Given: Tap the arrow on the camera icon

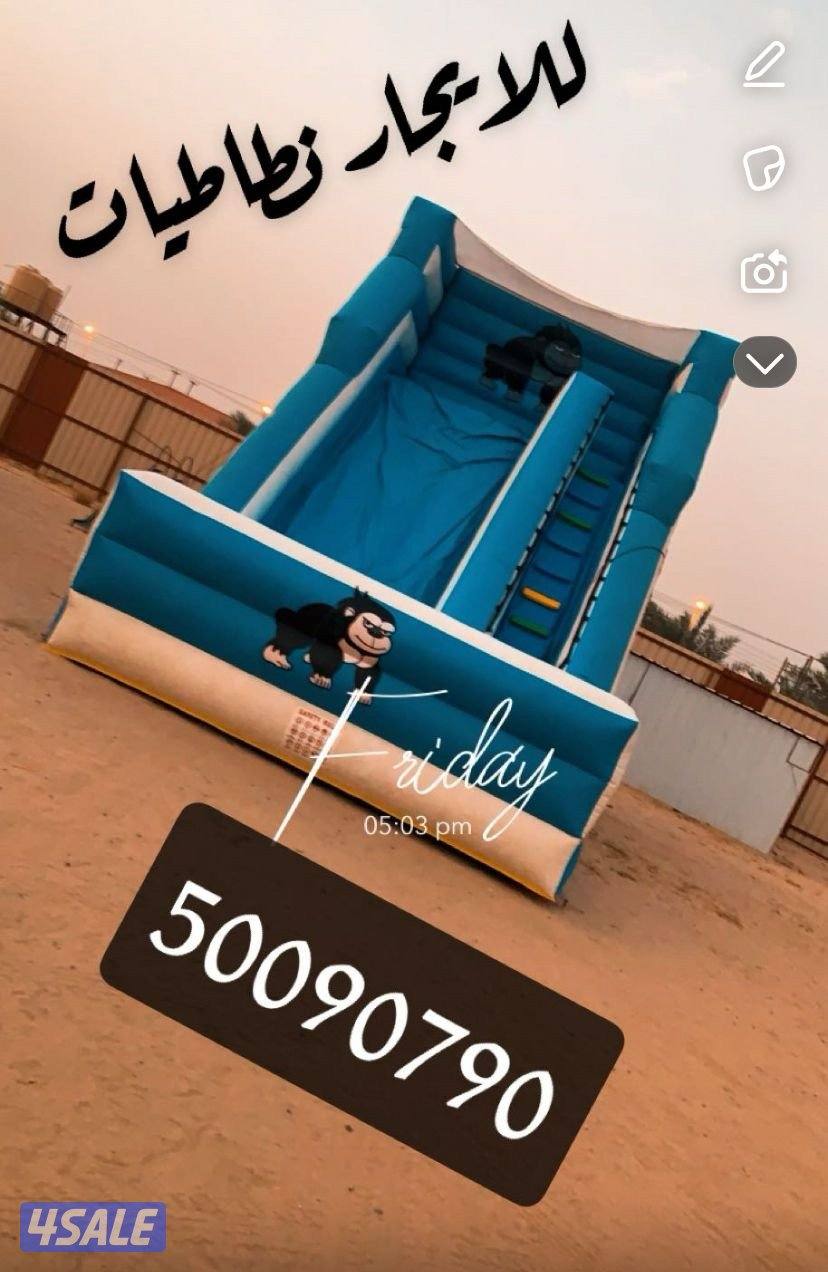Looking at the screenshot, I should [x=778, y=258].
